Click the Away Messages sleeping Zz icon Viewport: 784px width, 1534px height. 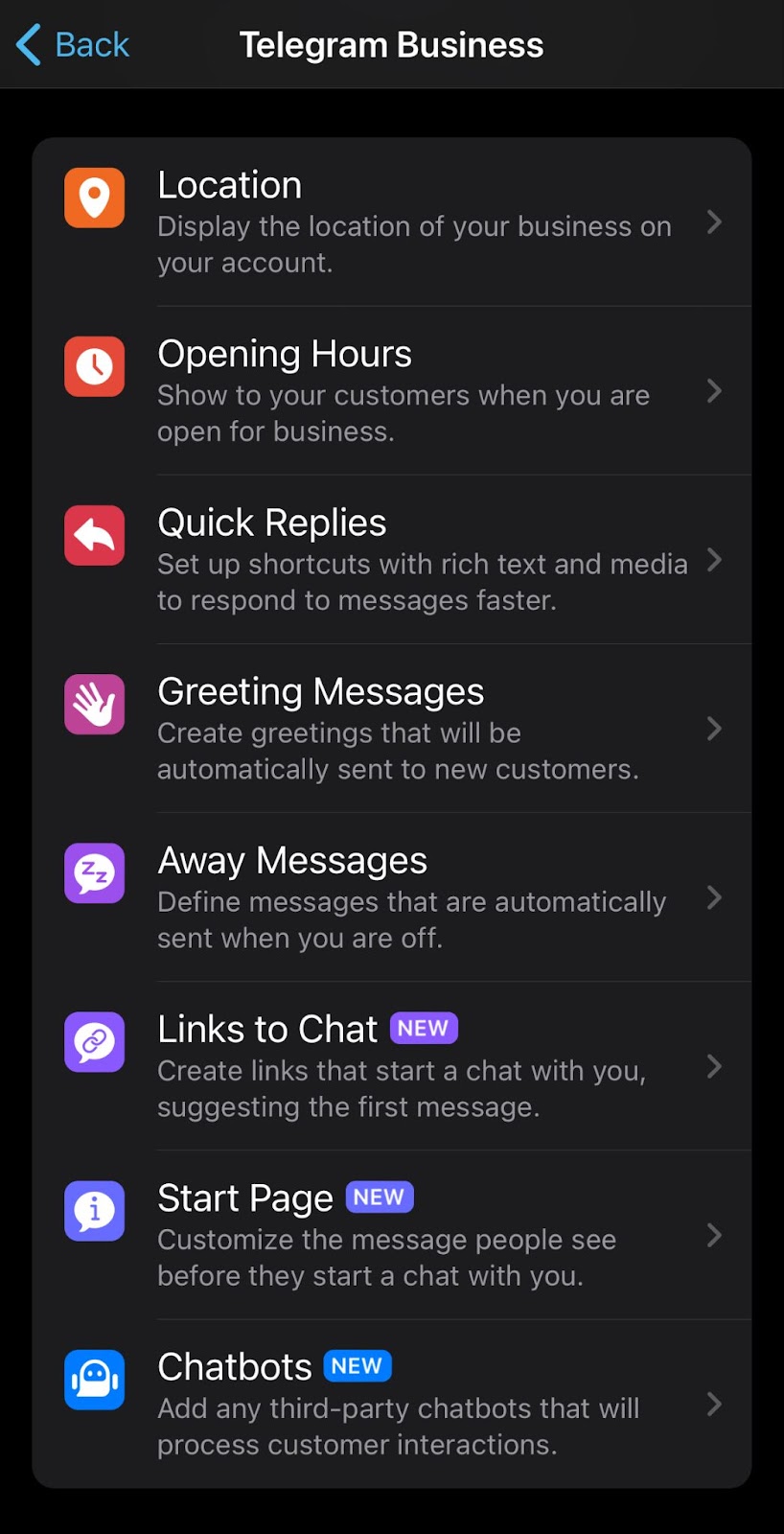click(94, 873)
